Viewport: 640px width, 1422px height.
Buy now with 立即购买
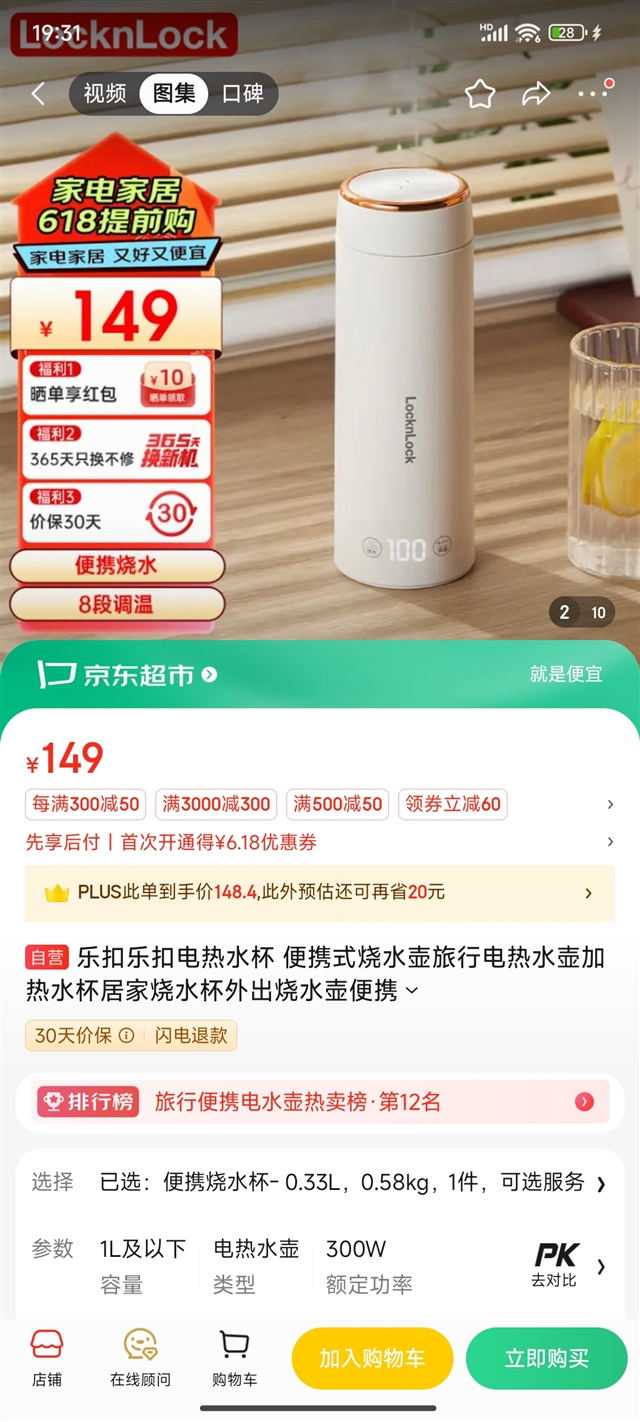(546, 1359)
